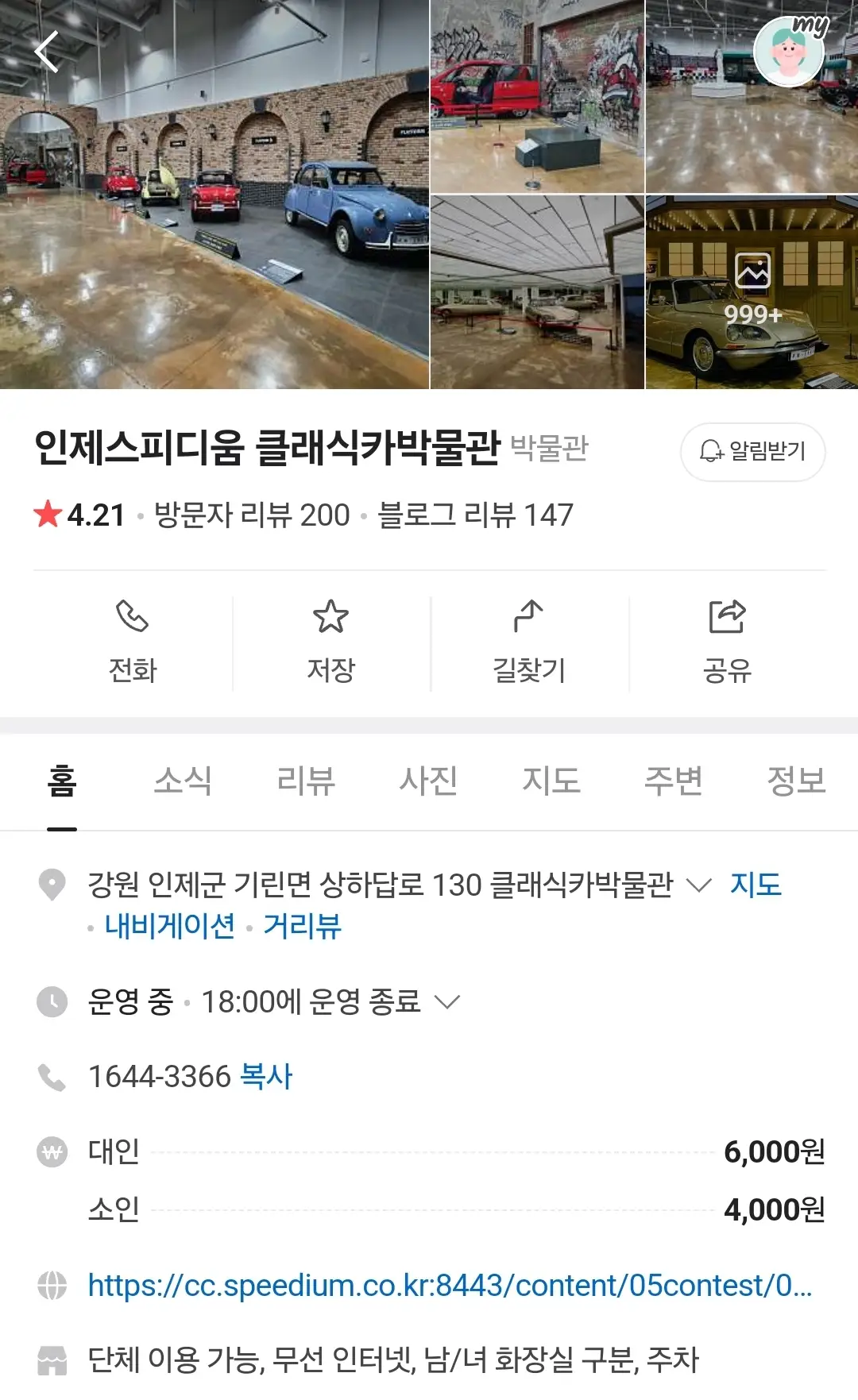The height and width of the screenshot is (1400, 858).
Task: Open the my profile avatar
Action: (789, 52)
